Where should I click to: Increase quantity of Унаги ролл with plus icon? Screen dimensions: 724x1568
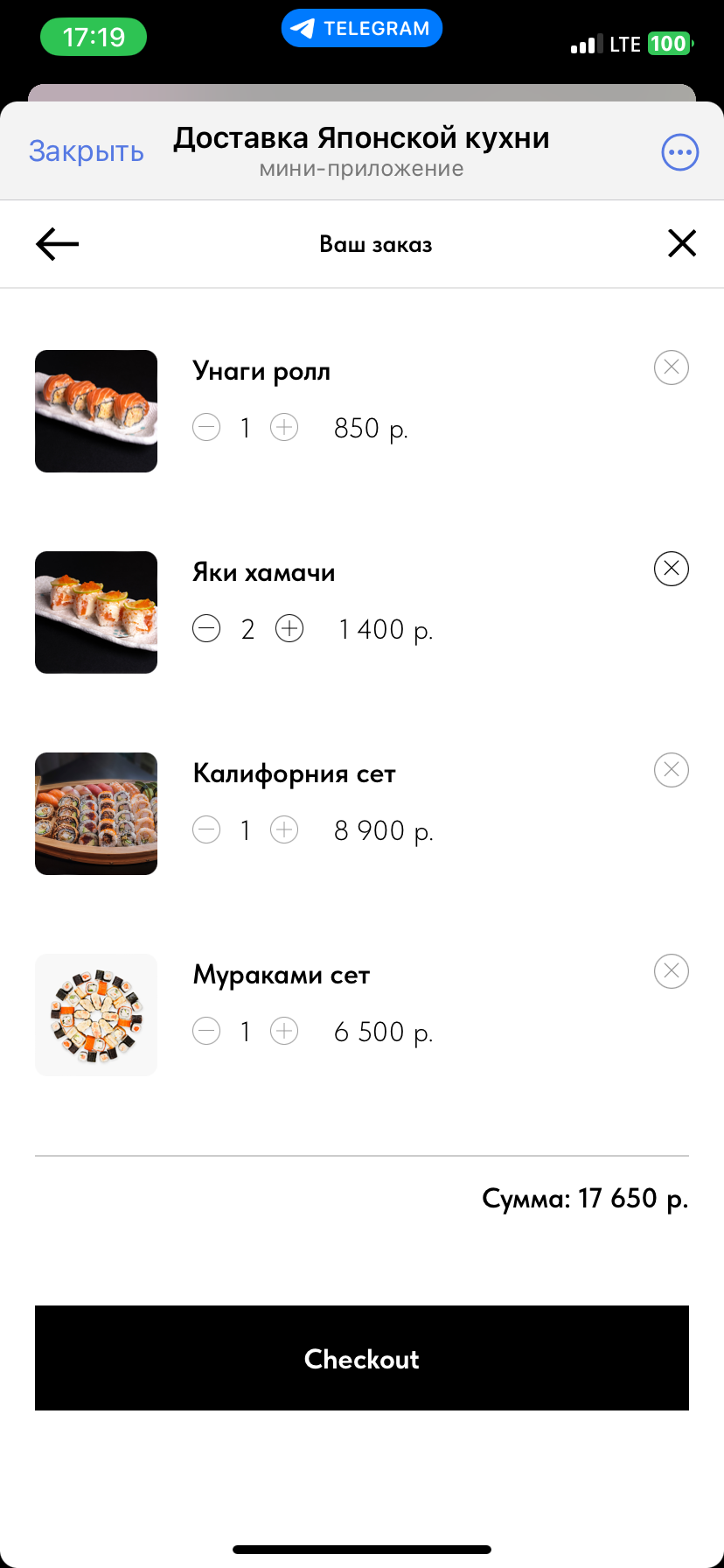pos(283,427)
